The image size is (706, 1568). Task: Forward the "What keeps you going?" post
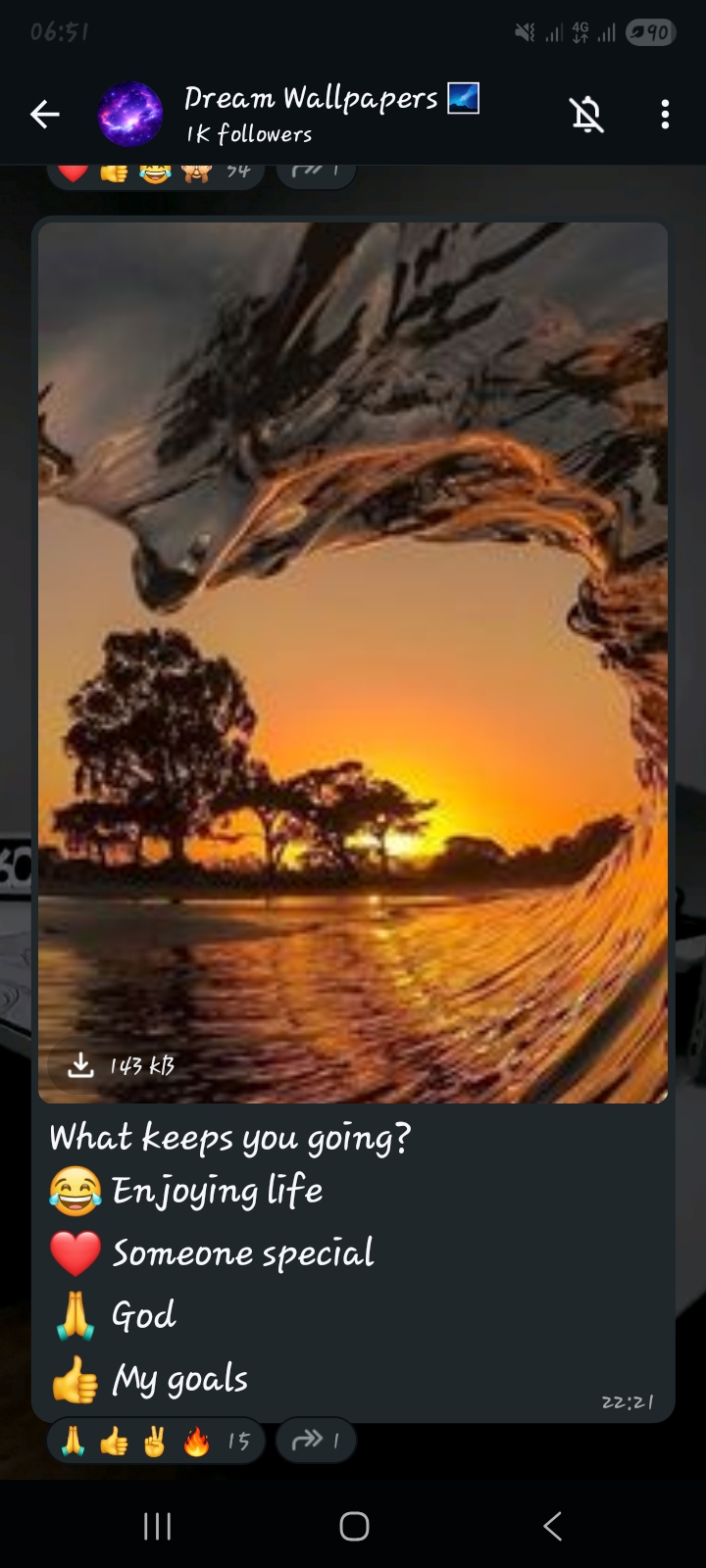click(316, 1441)
